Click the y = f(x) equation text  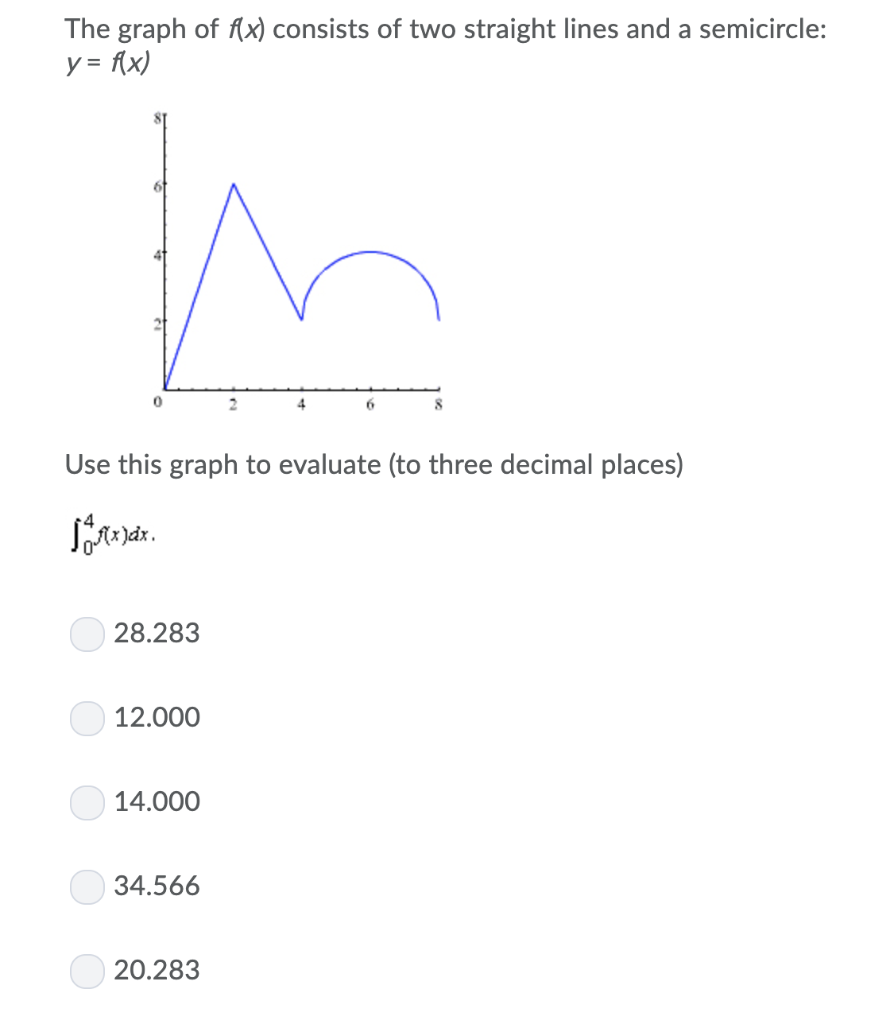pos(105,63)
